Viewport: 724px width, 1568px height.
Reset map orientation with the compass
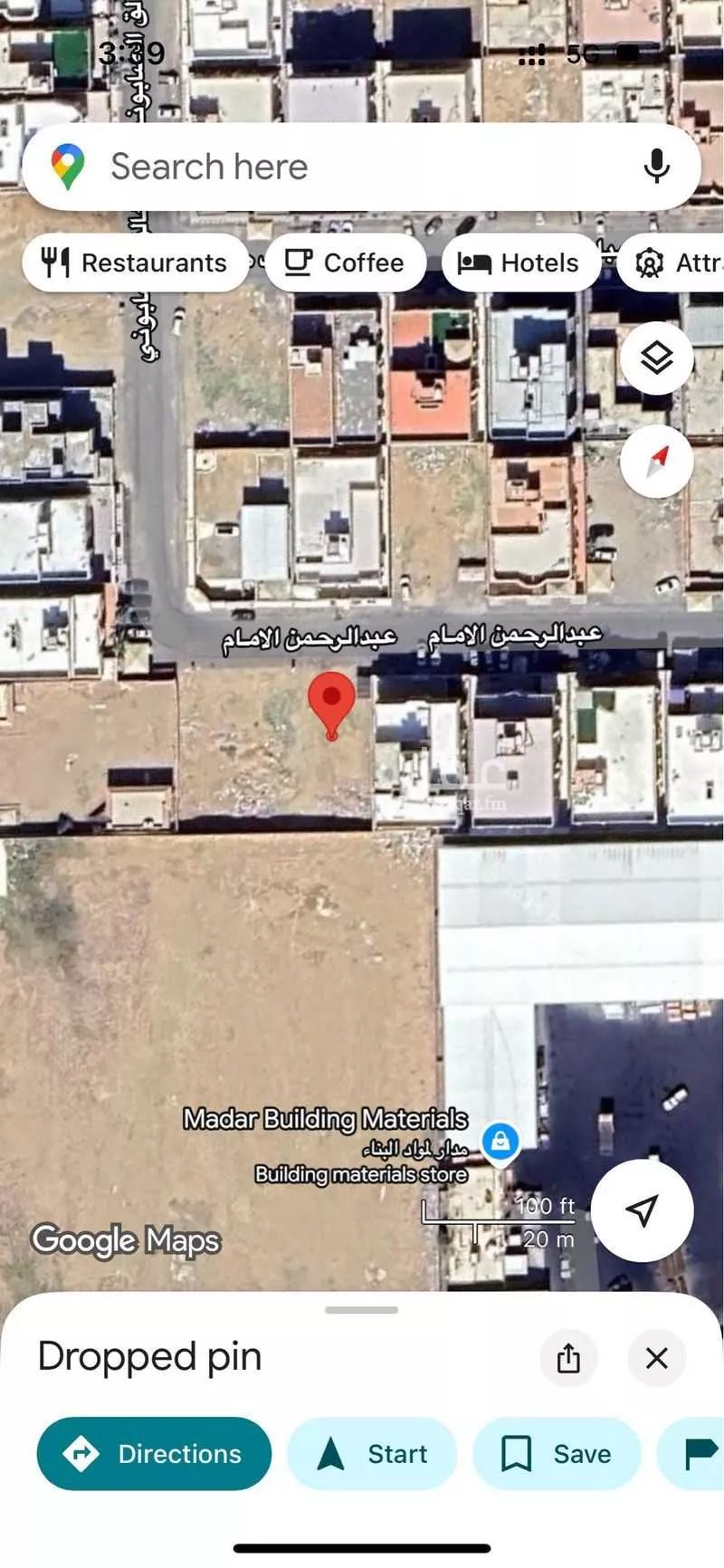pyautogui.click(x=656, y=462)
